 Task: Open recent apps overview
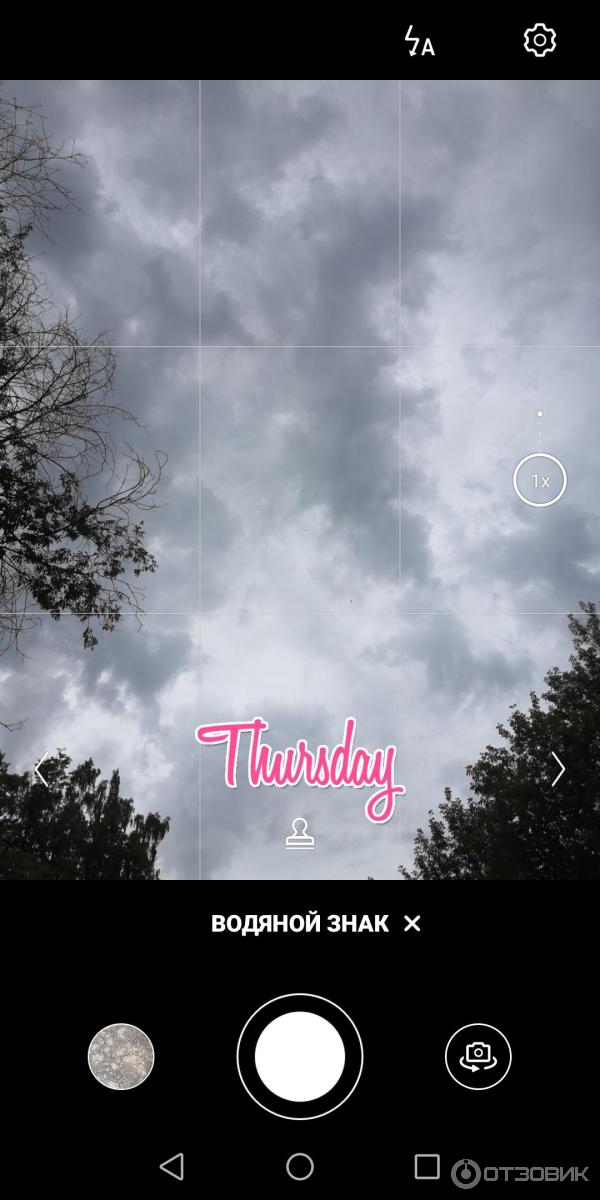(x=427, y=1166)
